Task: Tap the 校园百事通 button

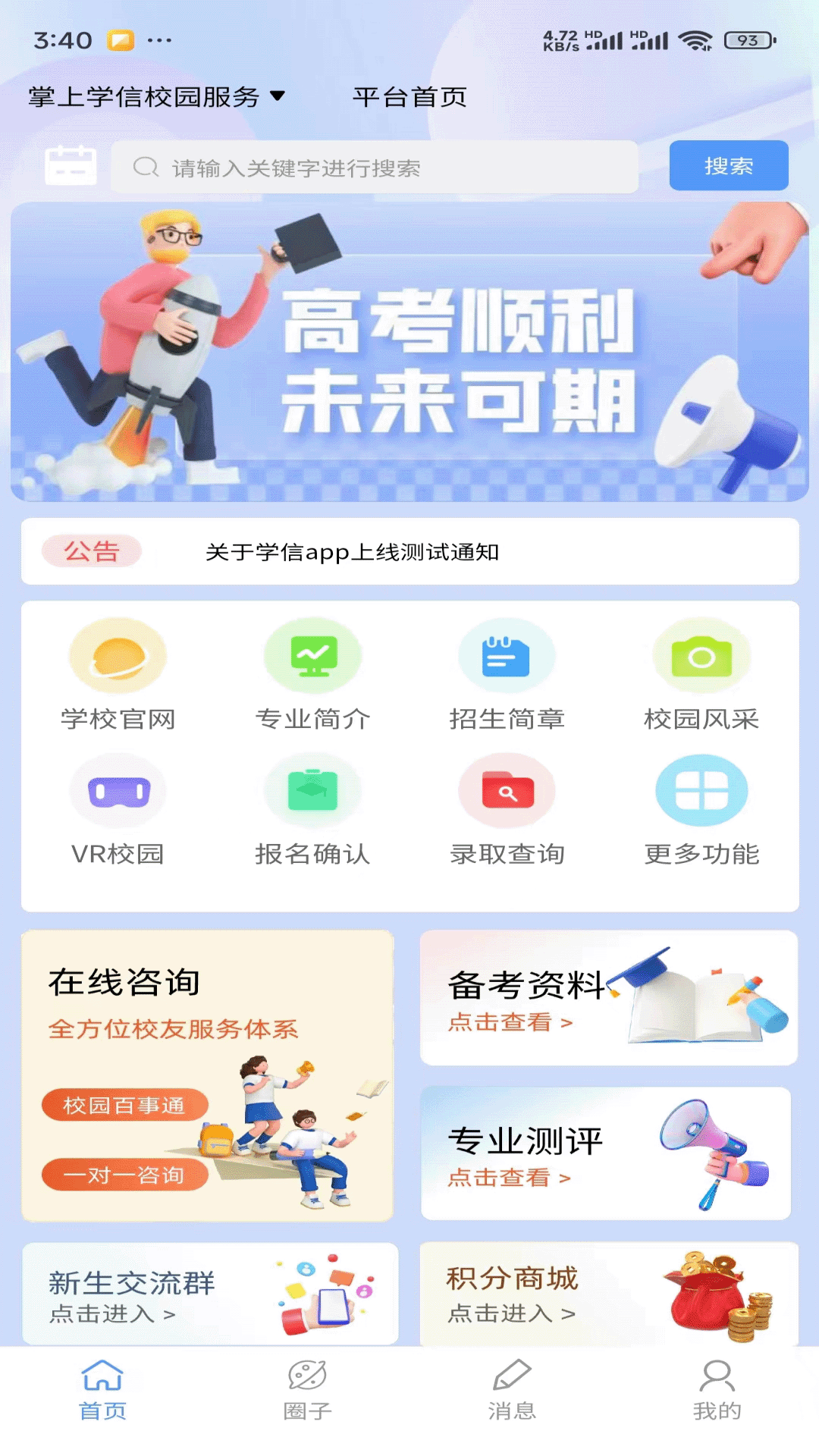Action: pos(125,1105)
